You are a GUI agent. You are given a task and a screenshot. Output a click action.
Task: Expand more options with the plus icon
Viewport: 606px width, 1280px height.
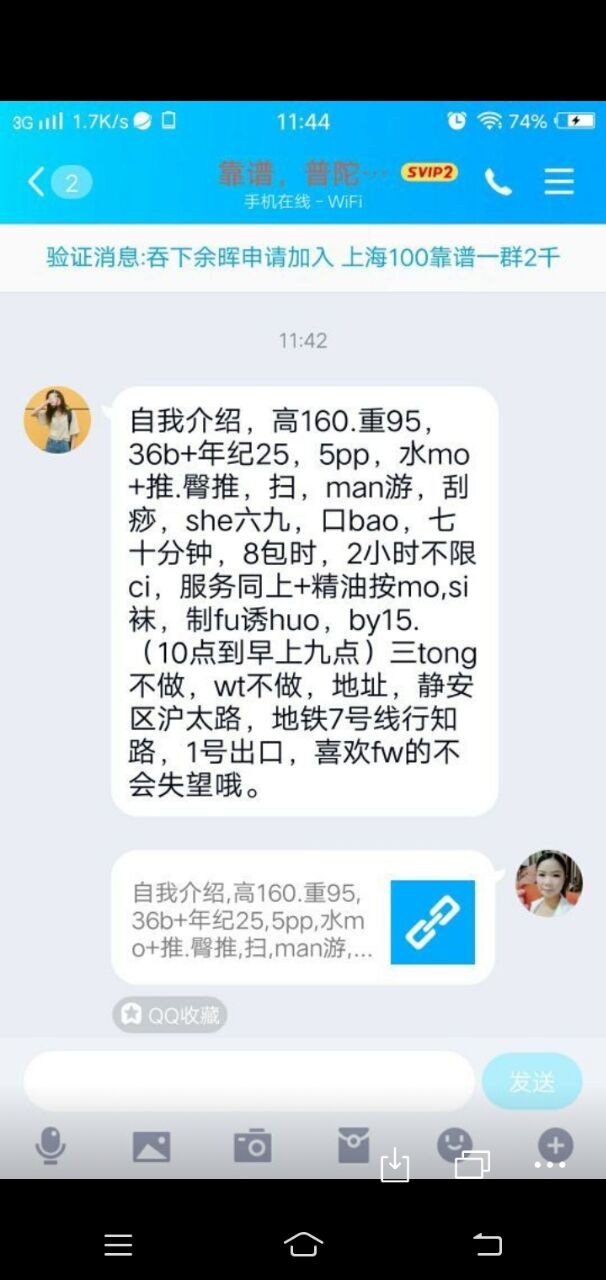(x=555, y=1144)
